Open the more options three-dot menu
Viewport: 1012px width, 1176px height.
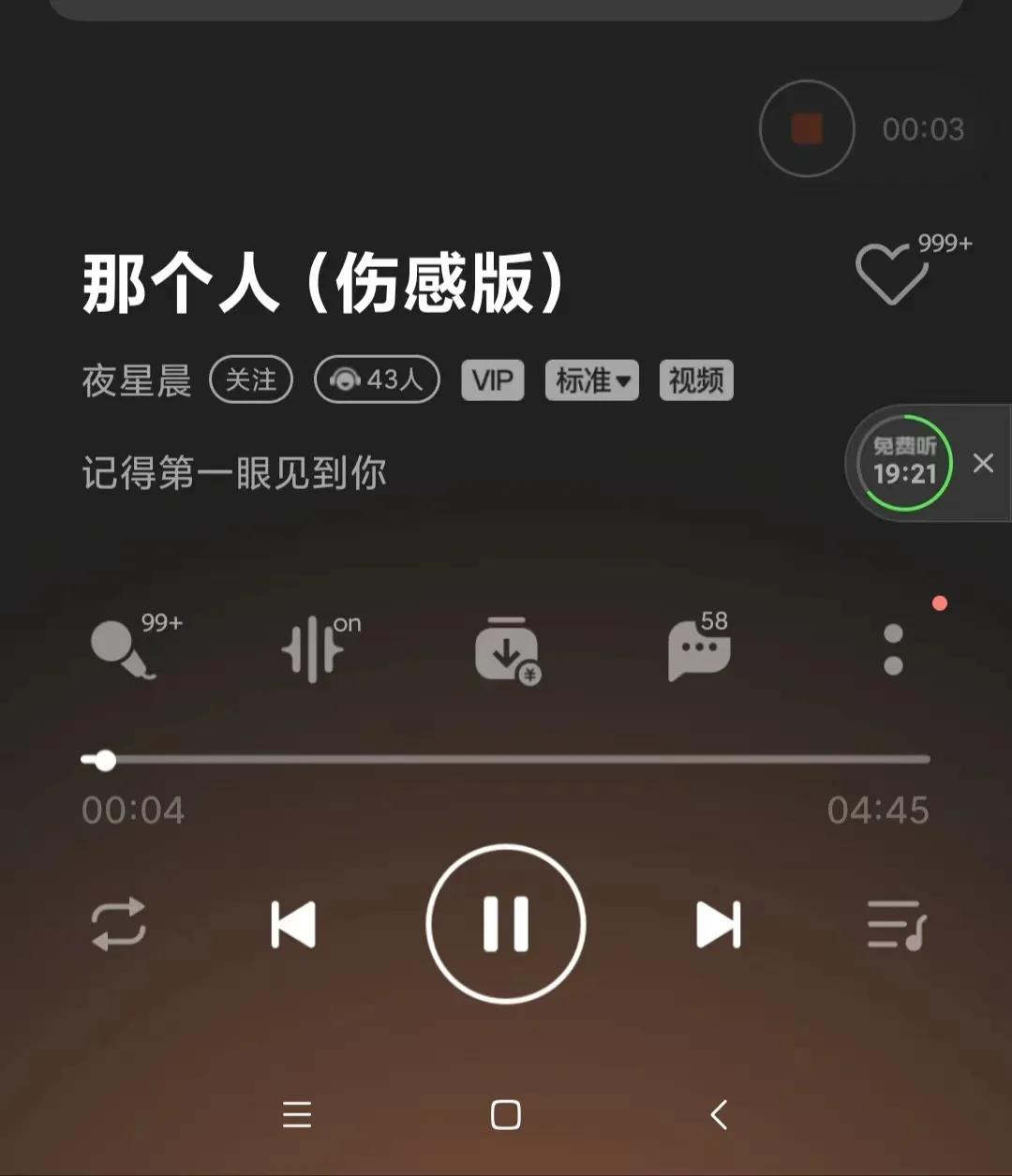tap(894, 651)
